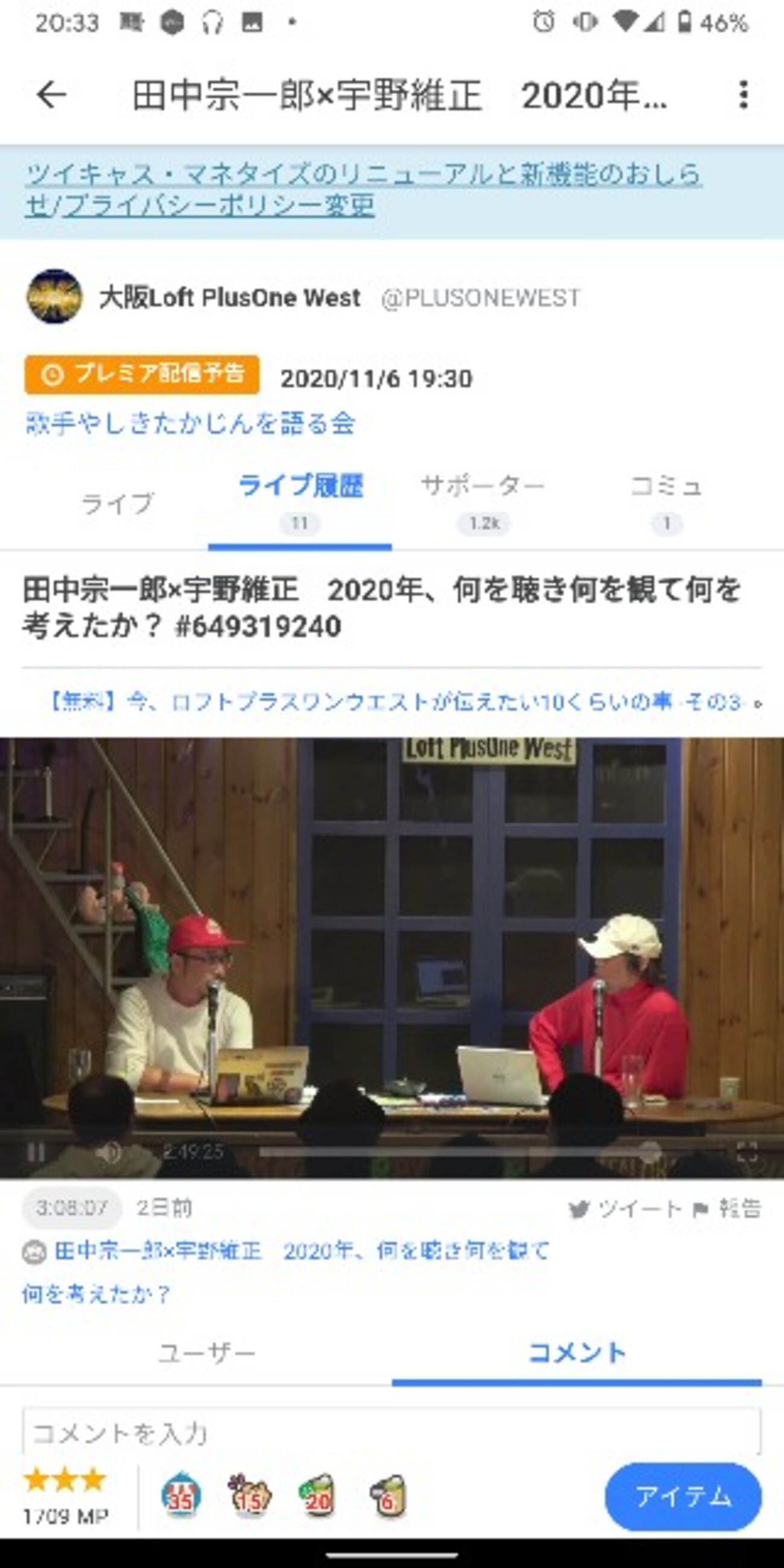Open the three-dot overflow menu
Screen dimensions: 784x1568
(x=742, y=95)
